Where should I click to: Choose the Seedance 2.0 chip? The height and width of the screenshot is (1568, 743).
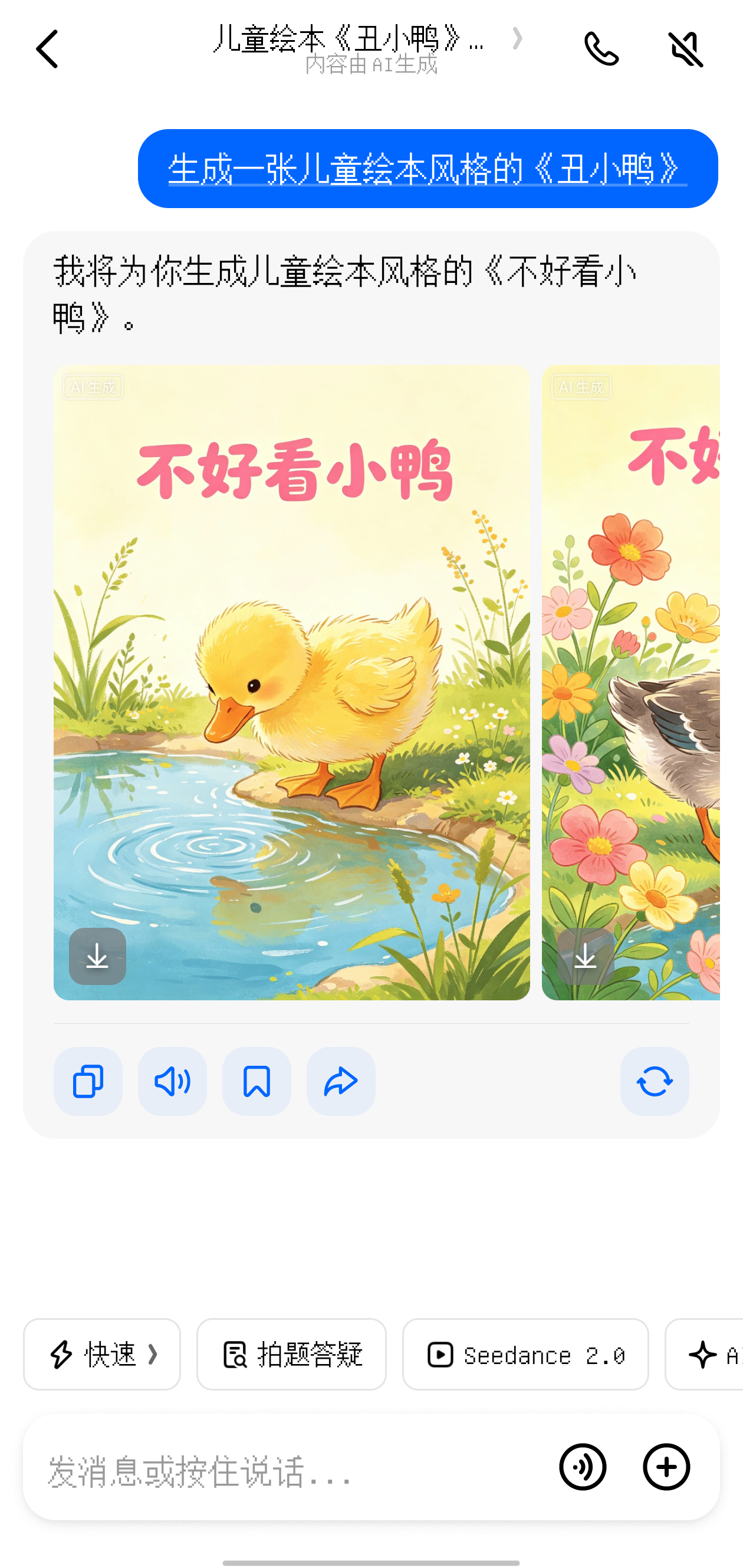pyautogui.click(x=525, y=1355)
